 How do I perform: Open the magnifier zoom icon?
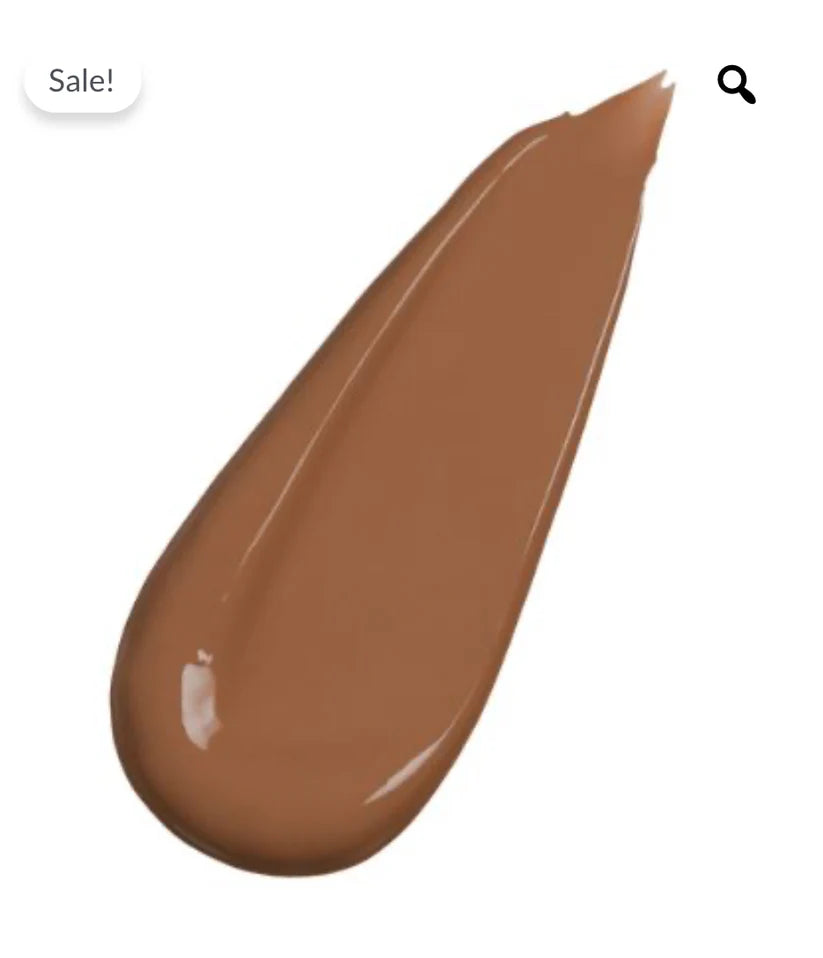[x=736, y=84]
